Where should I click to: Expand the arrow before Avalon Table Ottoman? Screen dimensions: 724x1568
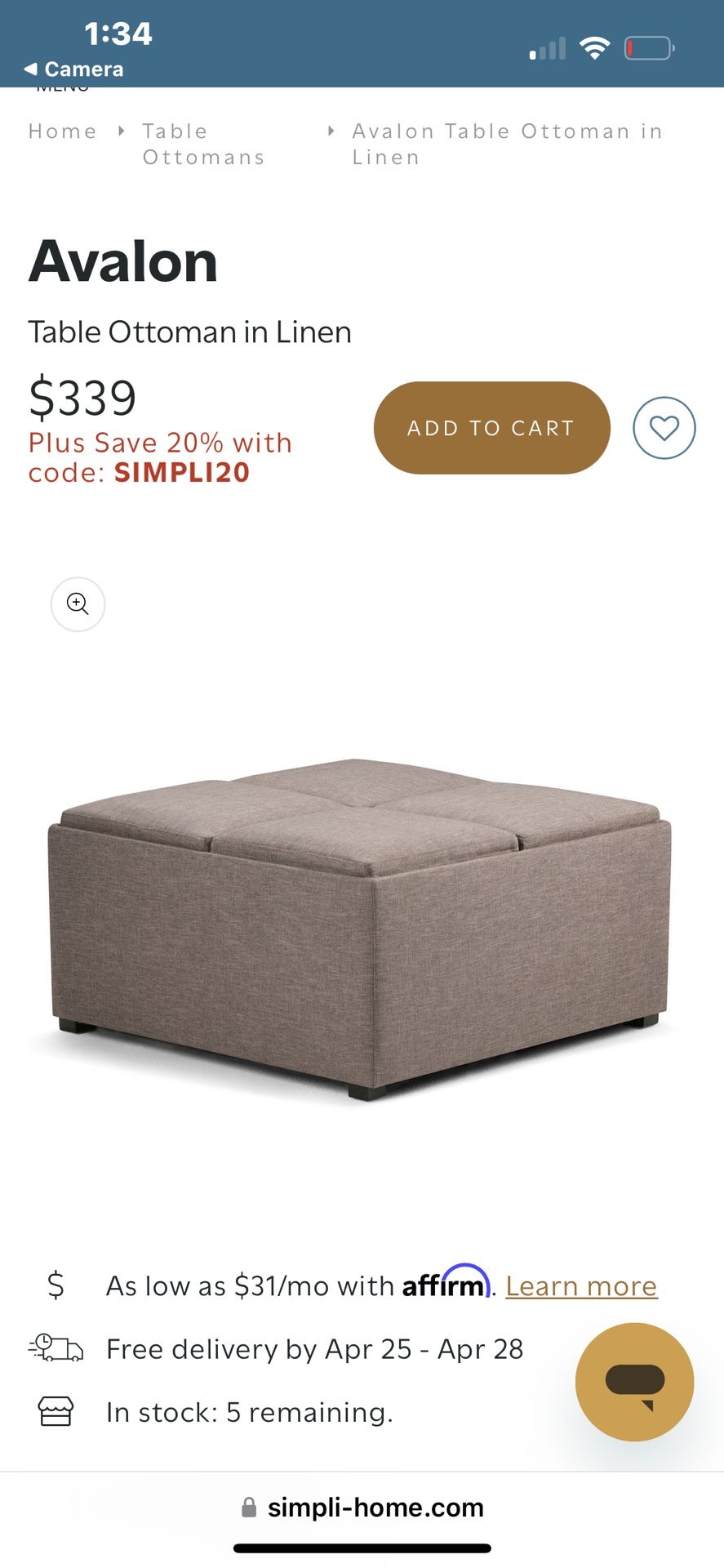click(x=331, y=131)
